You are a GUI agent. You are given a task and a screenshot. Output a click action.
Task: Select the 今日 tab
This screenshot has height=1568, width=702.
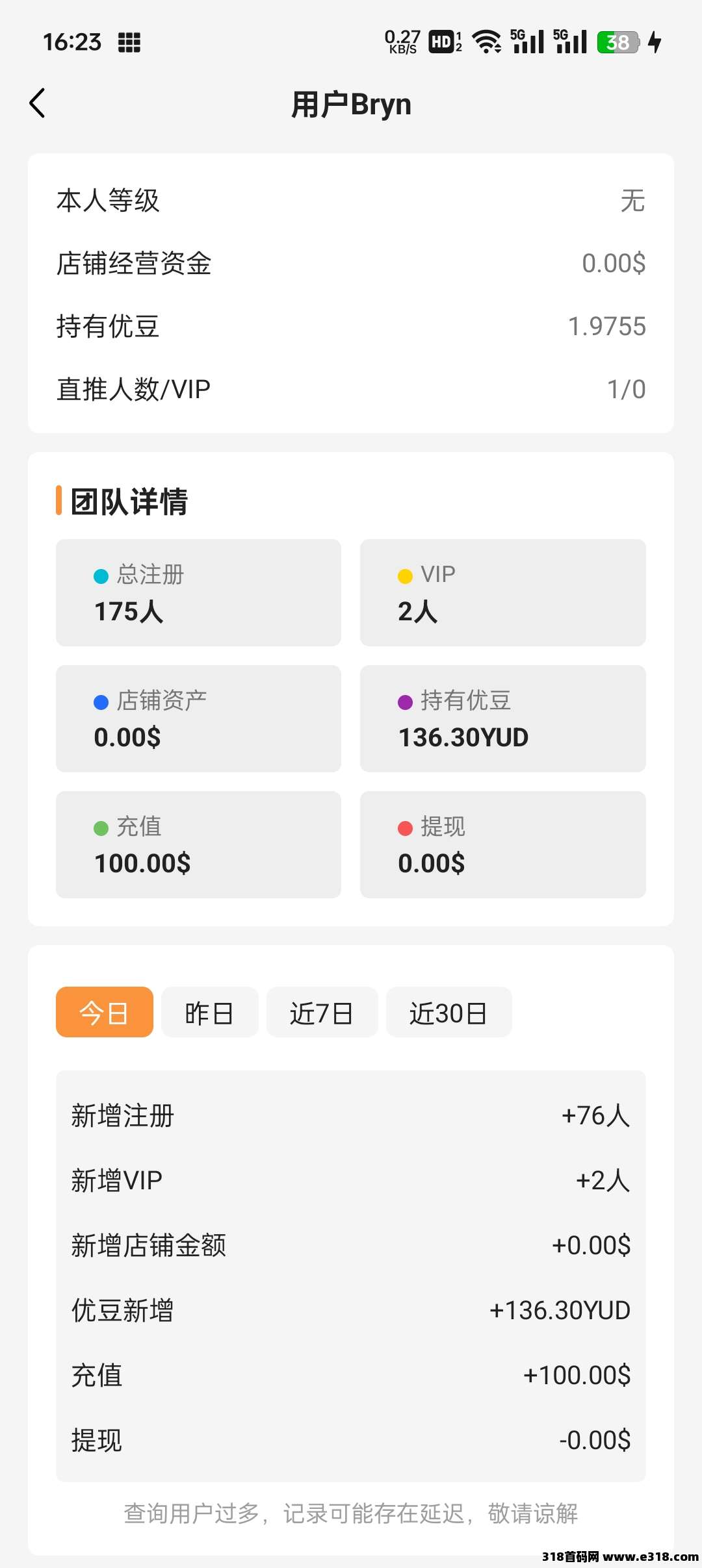(105, 1012)
